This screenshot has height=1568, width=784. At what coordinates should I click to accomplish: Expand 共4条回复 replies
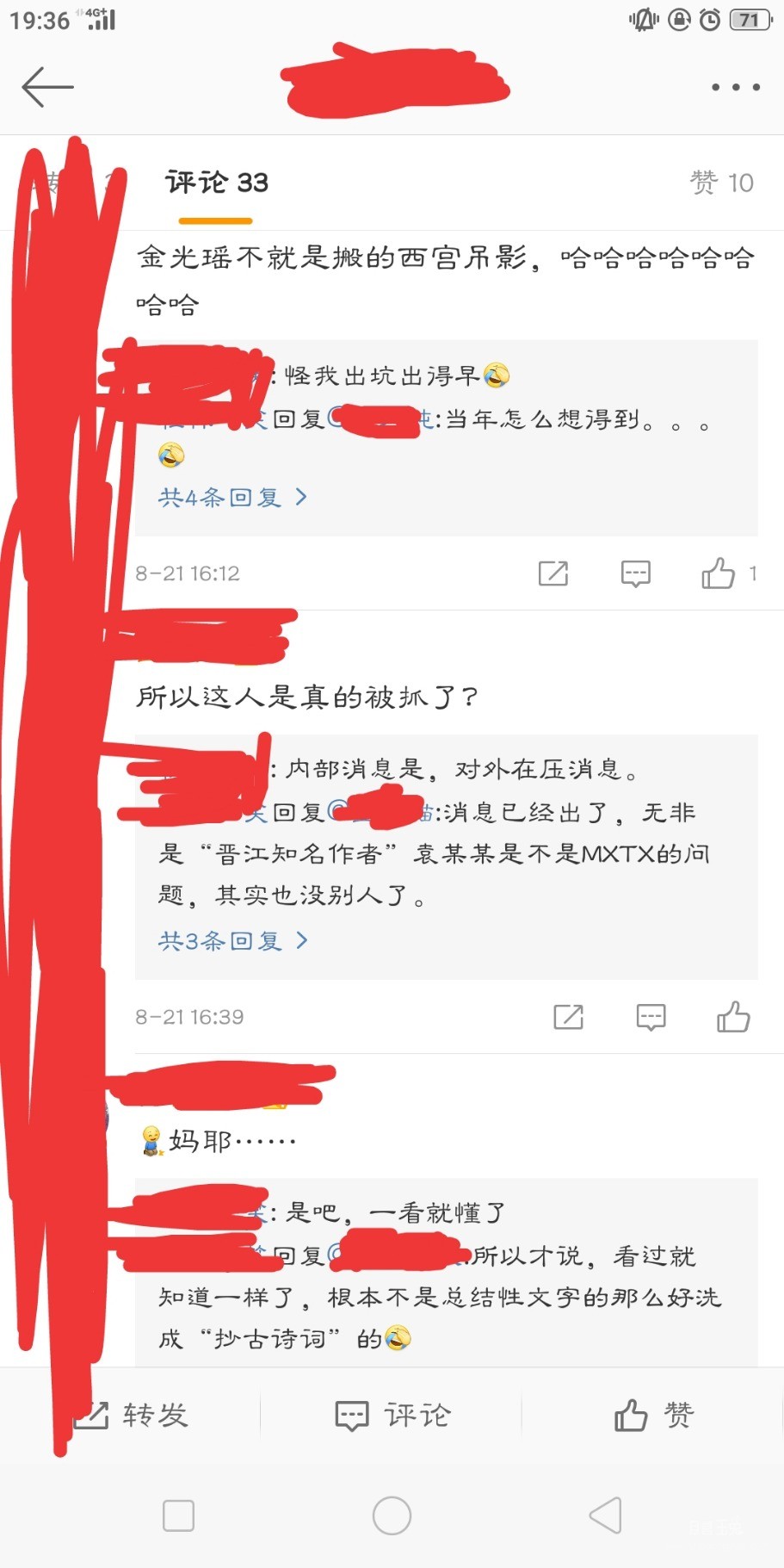tap(232, 498)
